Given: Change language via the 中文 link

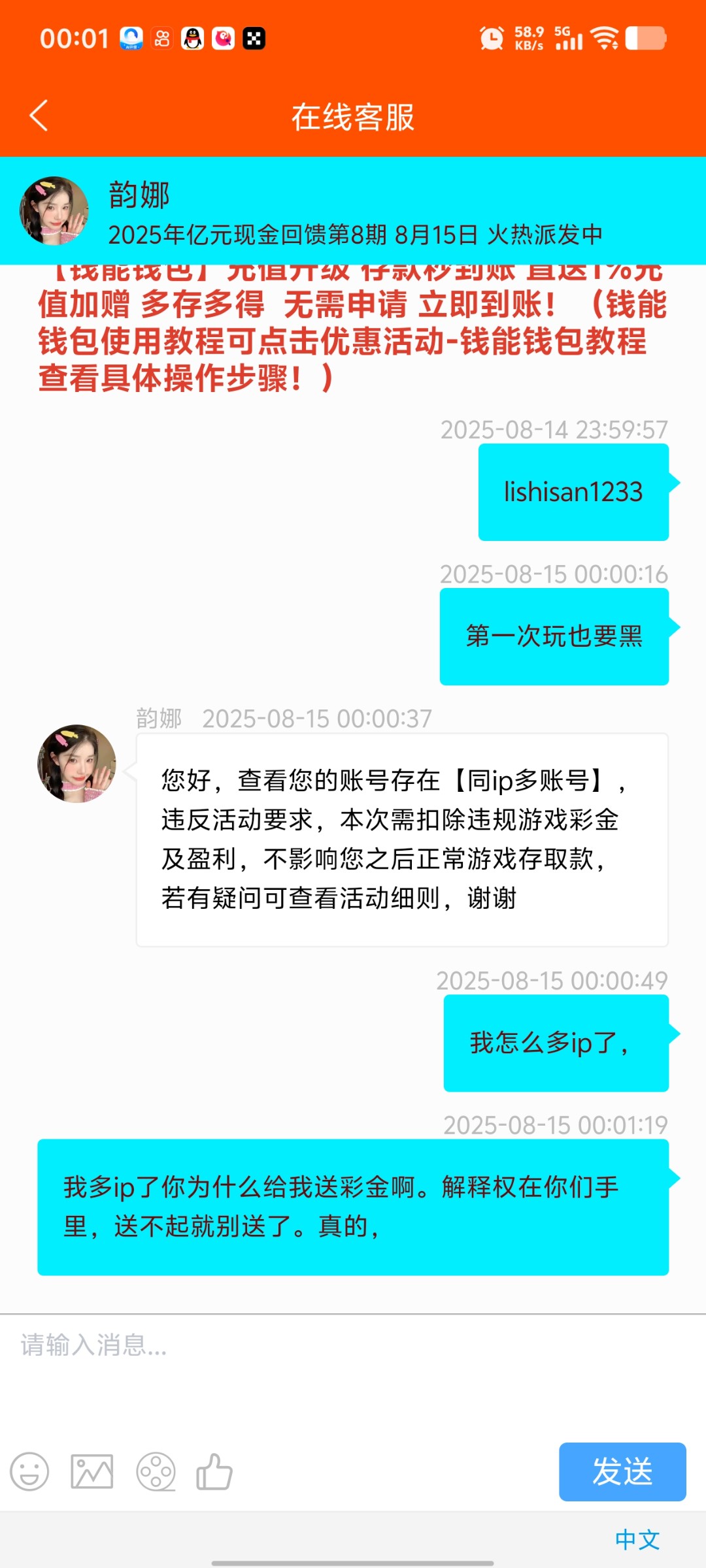Looking at the screenshot, I should pyautogui.click(x=637, y=1540).
